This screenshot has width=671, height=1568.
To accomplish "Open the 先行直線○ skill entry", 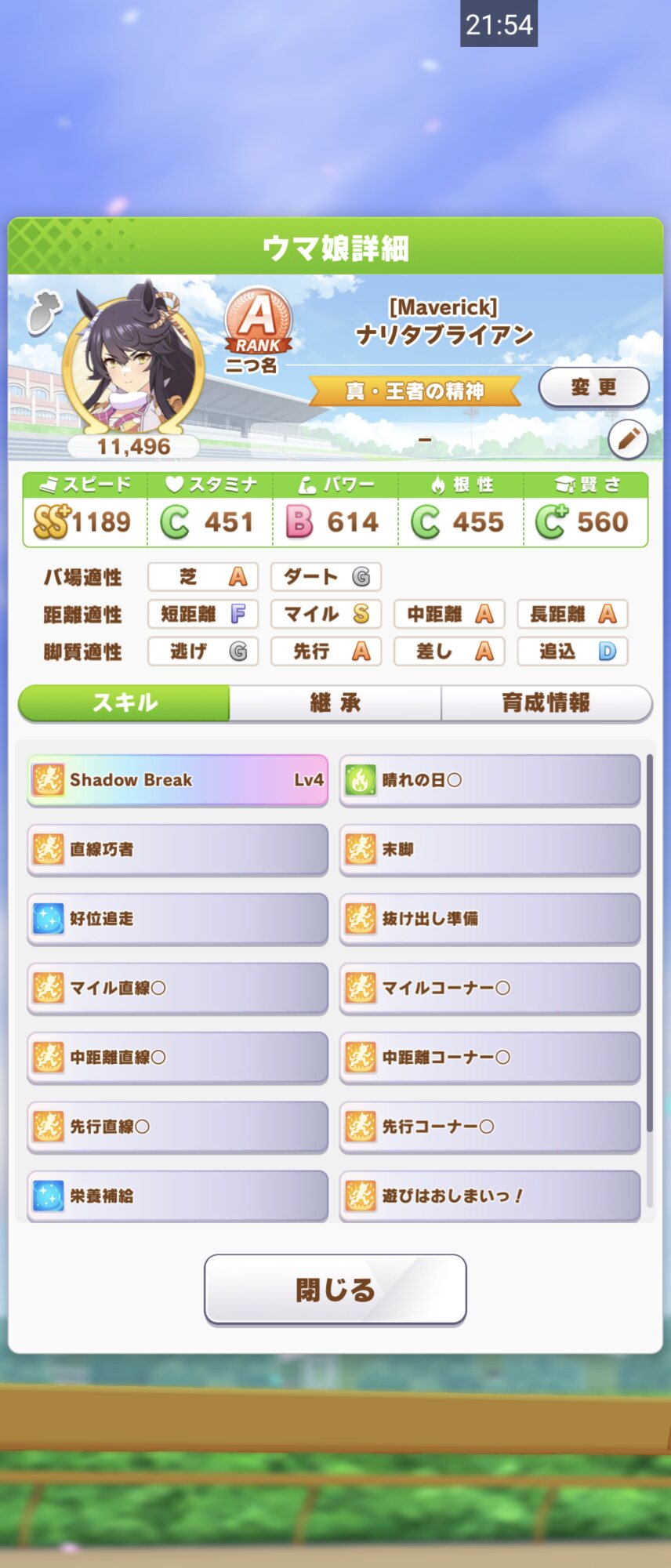I will 178,1127.
